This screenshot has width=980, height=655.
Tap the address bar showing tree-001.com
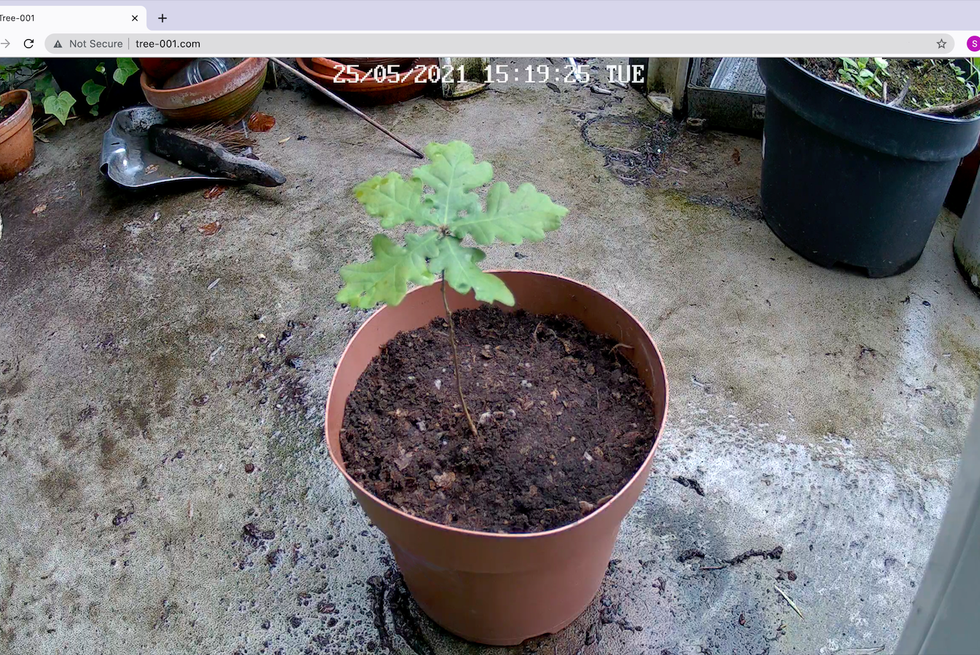(x=500, y=44)
